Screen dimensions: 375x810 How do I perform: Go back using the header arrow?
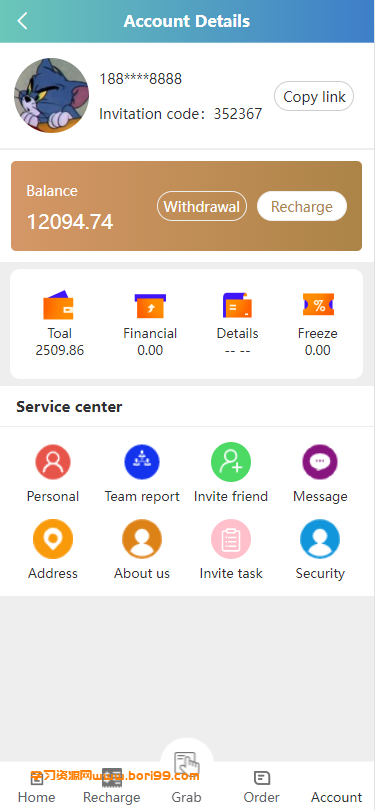[x=22, y=21]
